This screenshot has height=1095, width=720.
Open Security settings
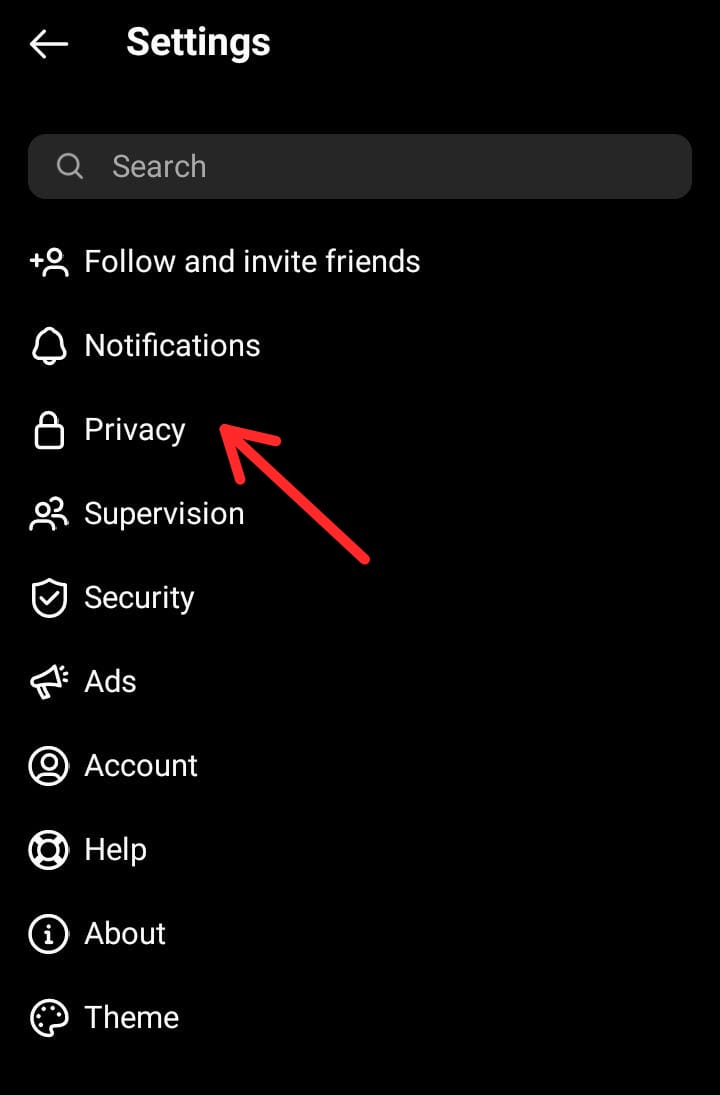(x=138, y=598)
